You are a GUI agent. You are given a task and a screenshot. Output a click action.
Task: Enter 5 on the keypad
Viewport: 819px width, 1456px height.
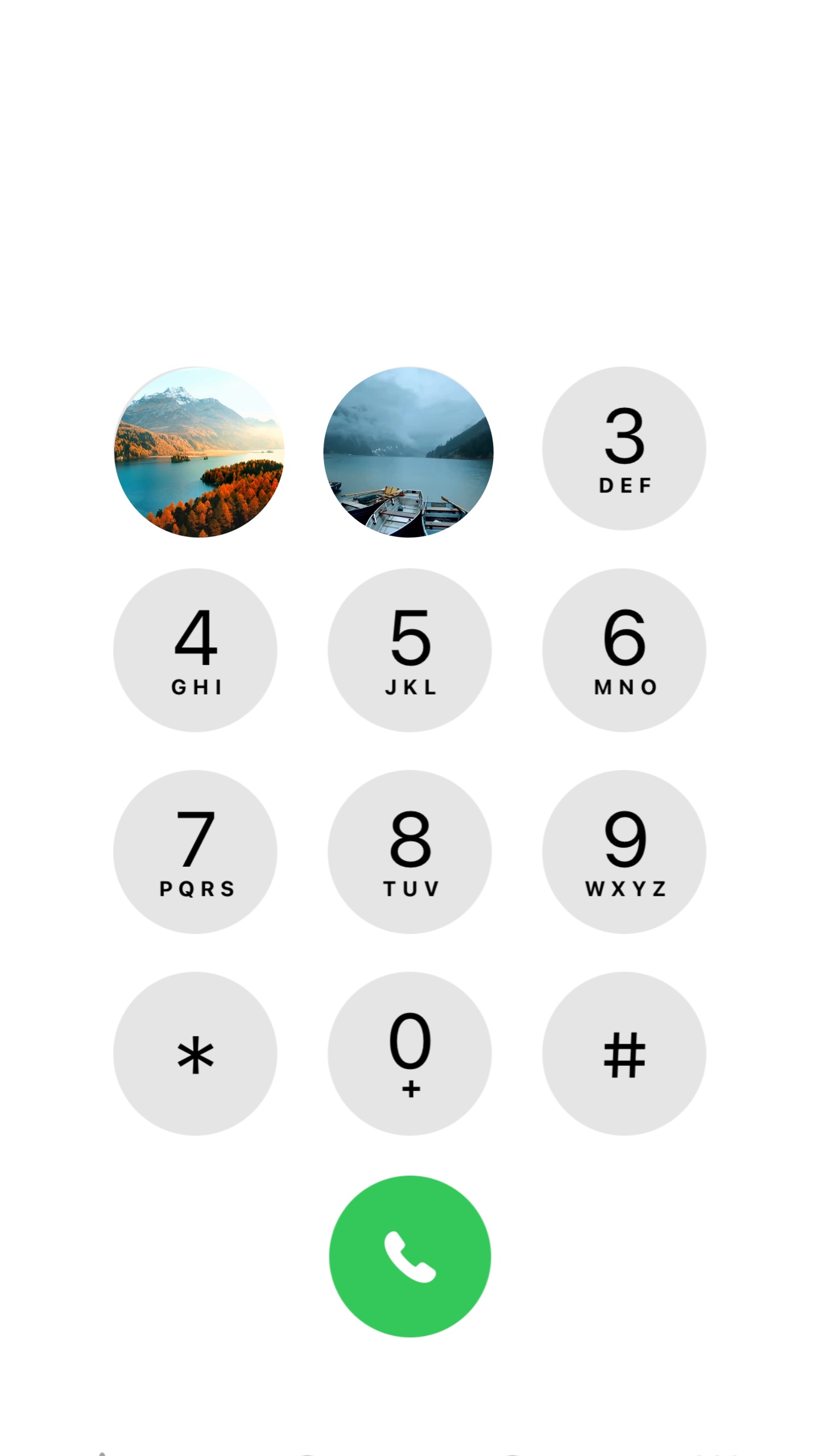409,650
